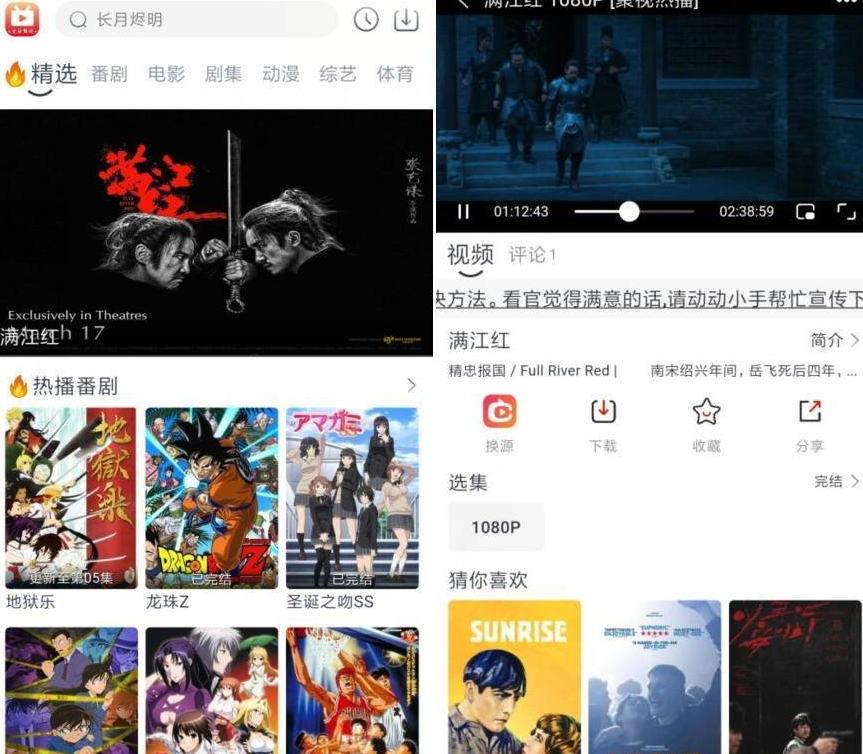
Task: Open the 龙珠Z anime card
Action: click(211, 498)
